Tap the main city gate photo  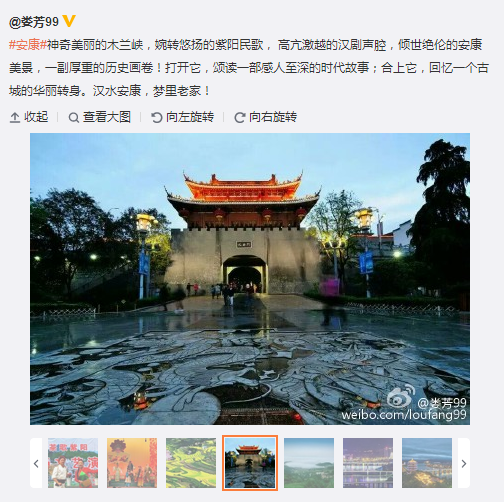[250, 279]
